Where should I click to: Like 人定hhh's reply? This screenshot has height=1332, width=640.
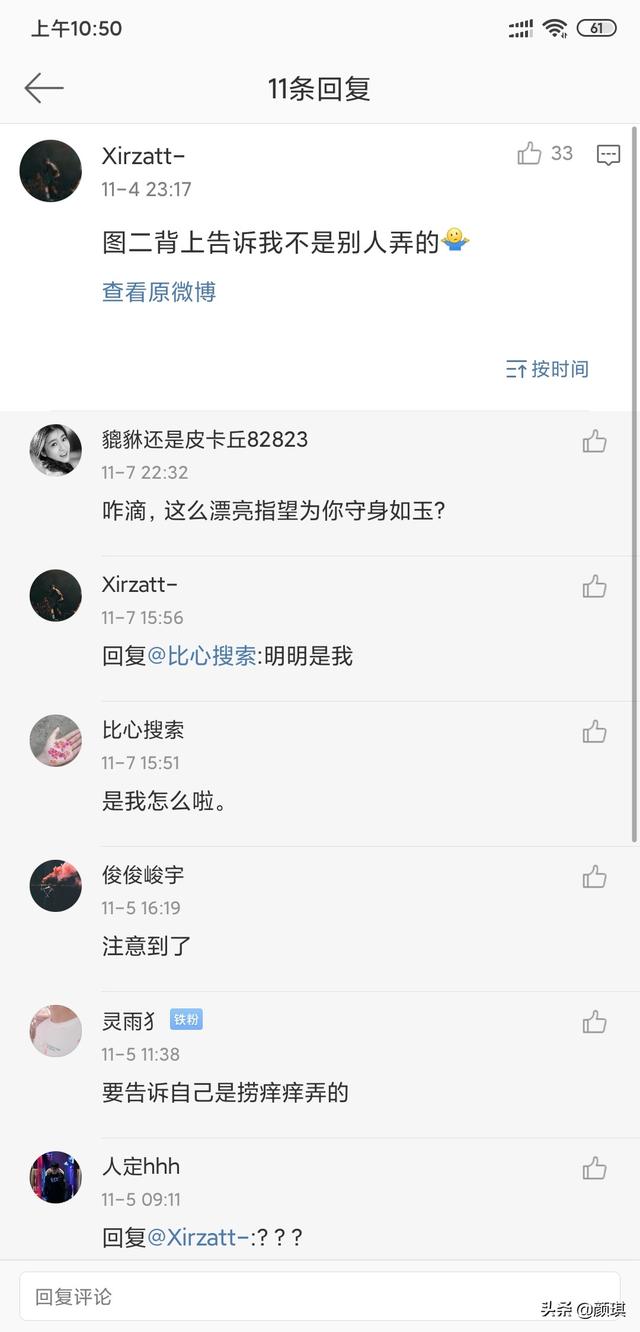click(x=595, y=1167)
